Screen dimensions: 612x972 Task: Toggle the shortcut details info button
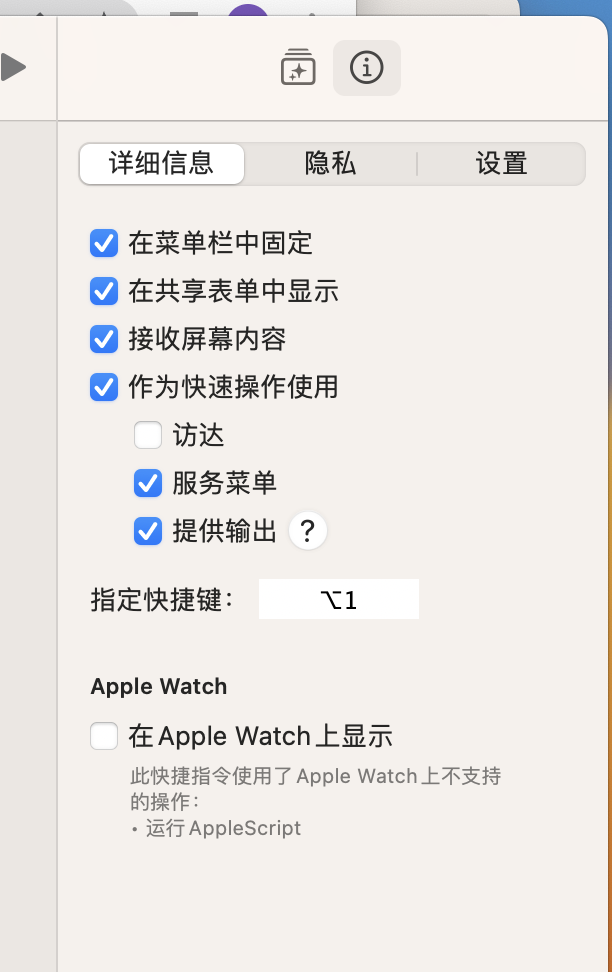pos(366,68)
